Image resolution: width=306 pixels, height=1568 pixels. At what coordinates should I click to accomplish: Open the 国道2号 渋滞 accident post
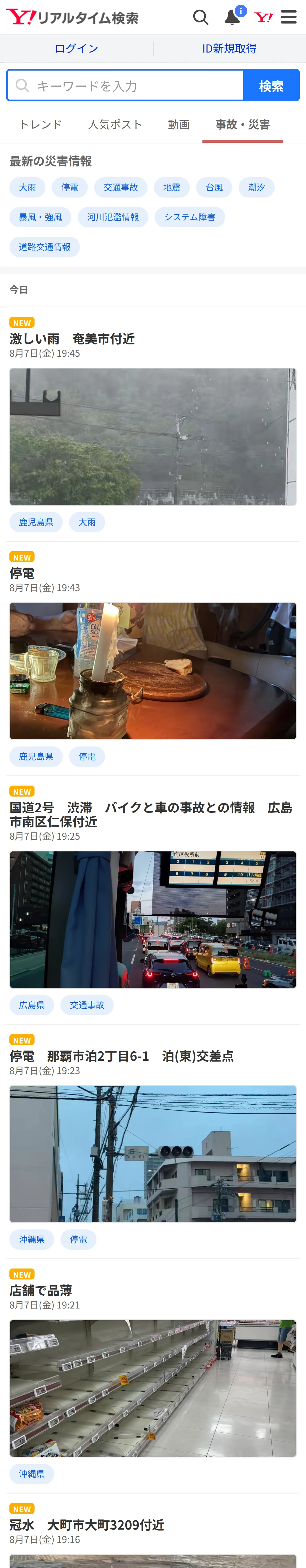[x=151, y=814]
